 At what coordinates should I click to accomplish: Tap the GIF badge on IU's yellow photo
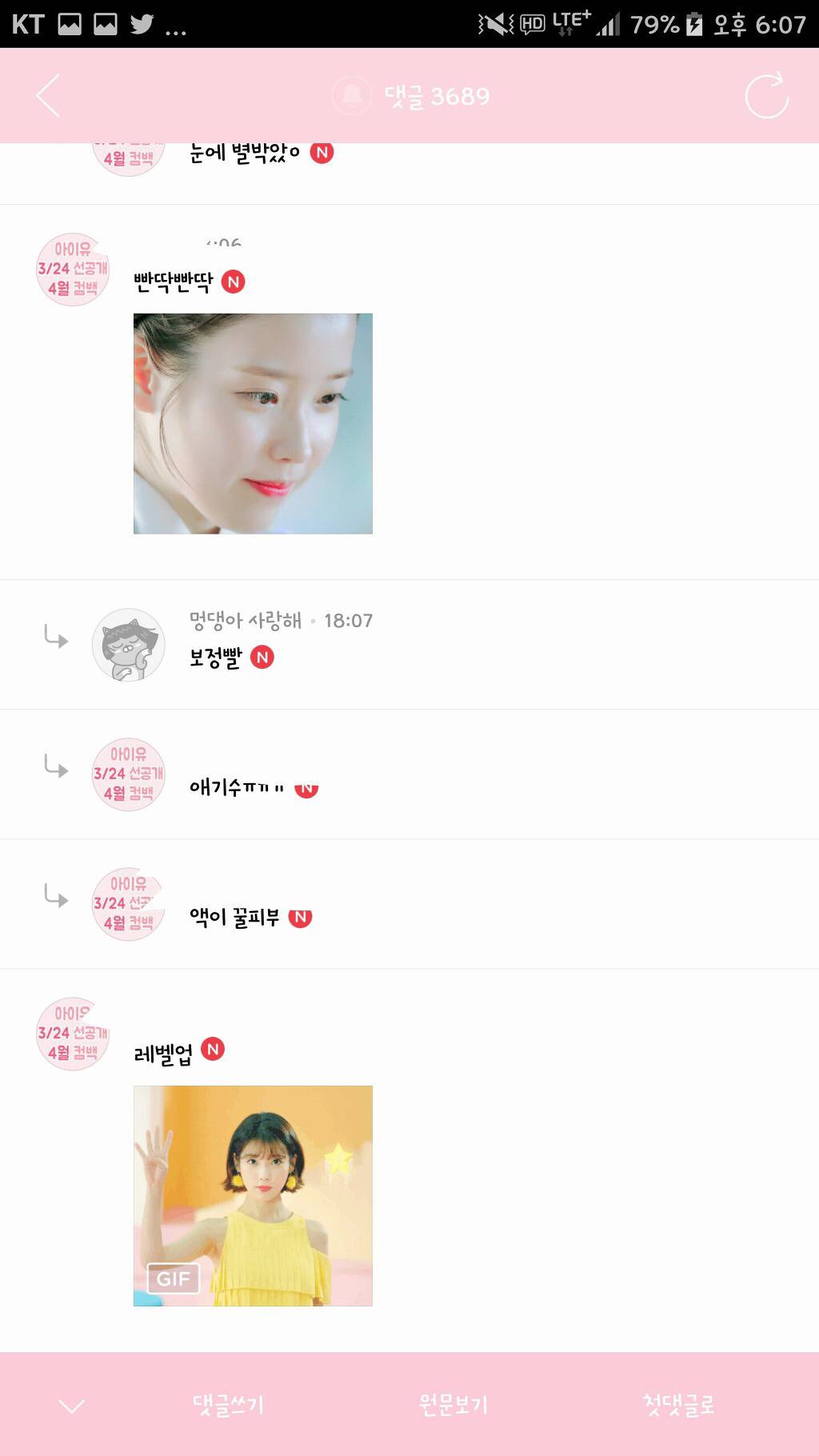[x=175, y=1278]
